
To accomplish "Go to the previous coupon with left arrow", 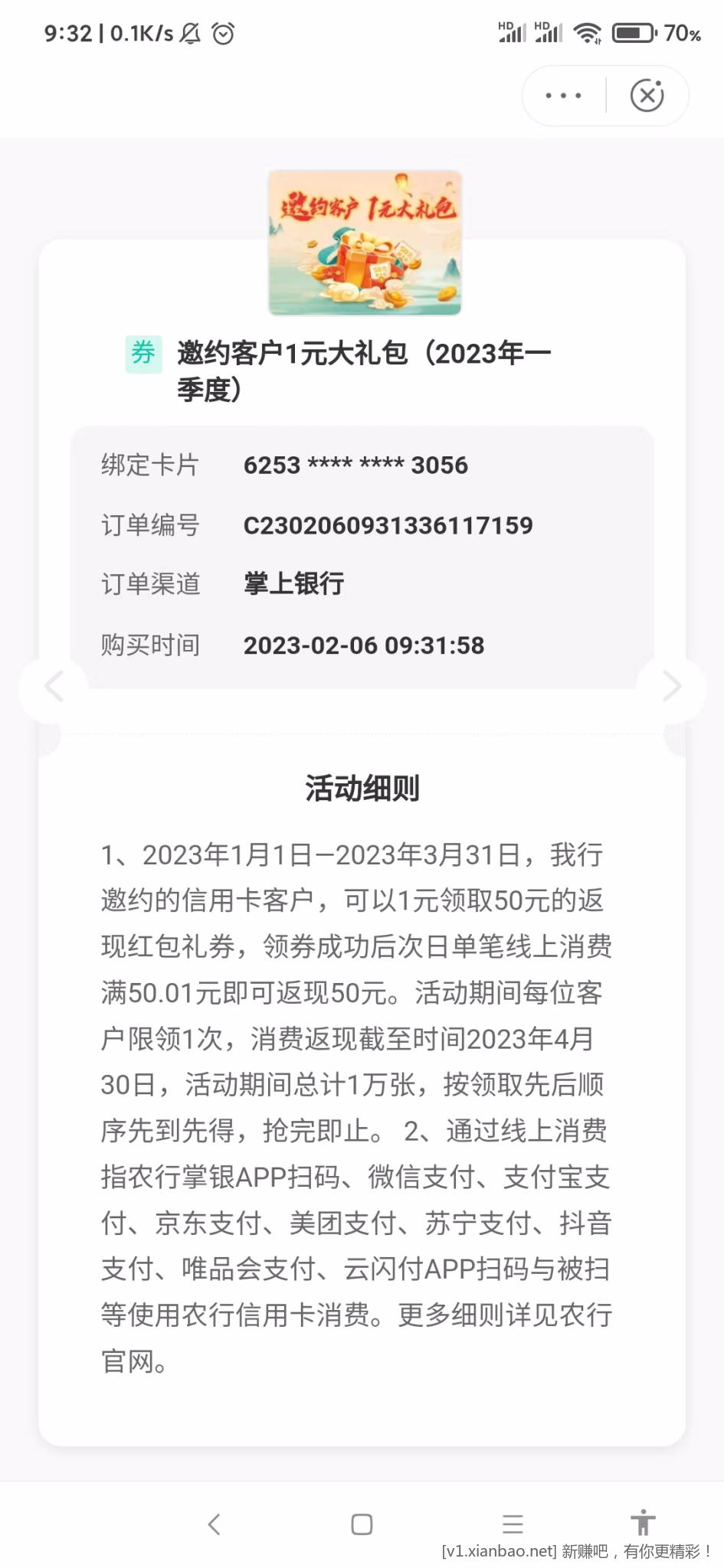I will click(54, 686).
